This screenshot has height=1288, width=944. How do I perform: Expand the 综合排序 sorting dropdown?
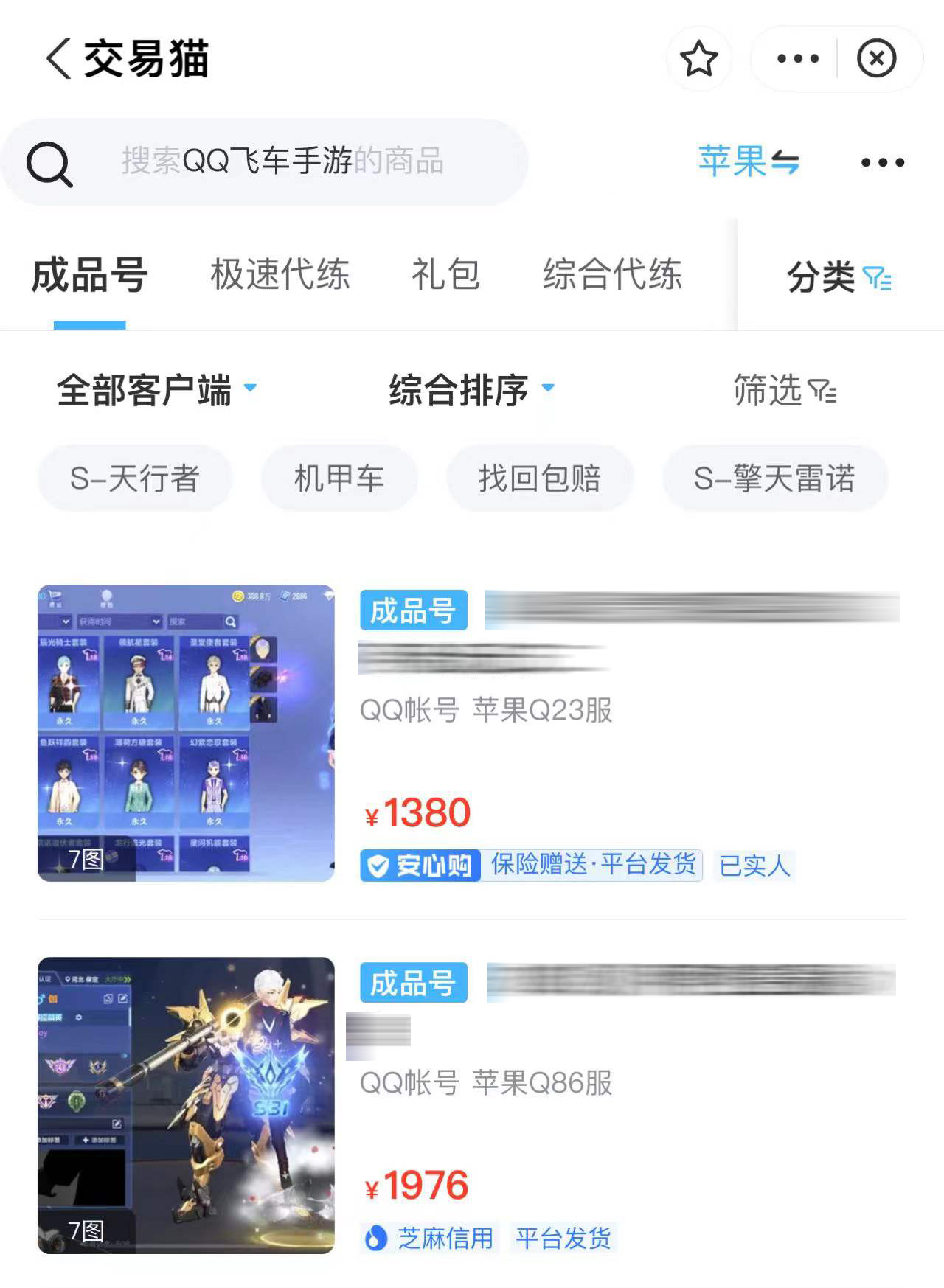coord(471,390)
